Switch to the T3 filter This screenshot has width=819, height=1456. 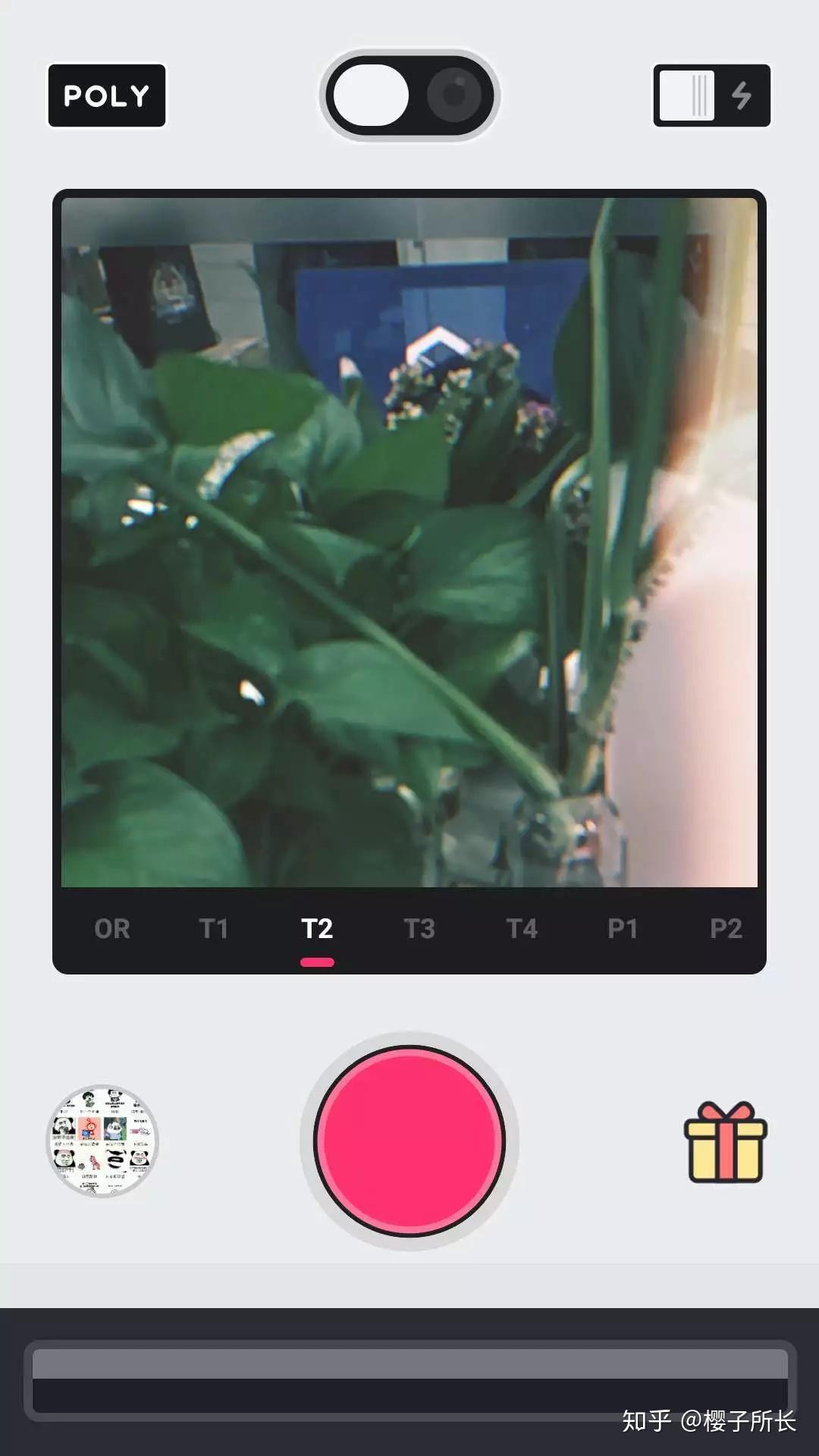(x=419, y=928)
